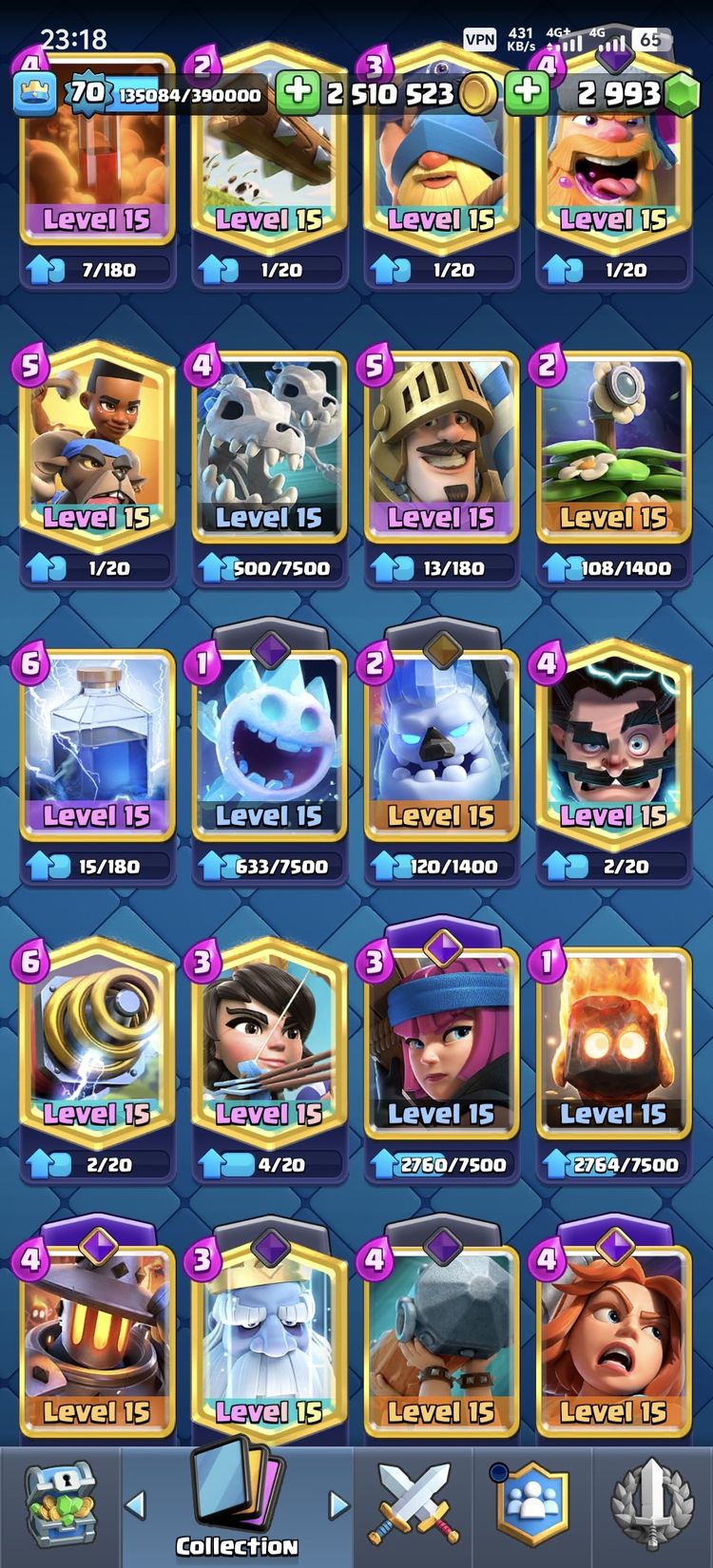Image resolution: width=713 pixels, height=1568 pixels.
Task: Open the Sparky card
Action: (x=97, y=1043)
